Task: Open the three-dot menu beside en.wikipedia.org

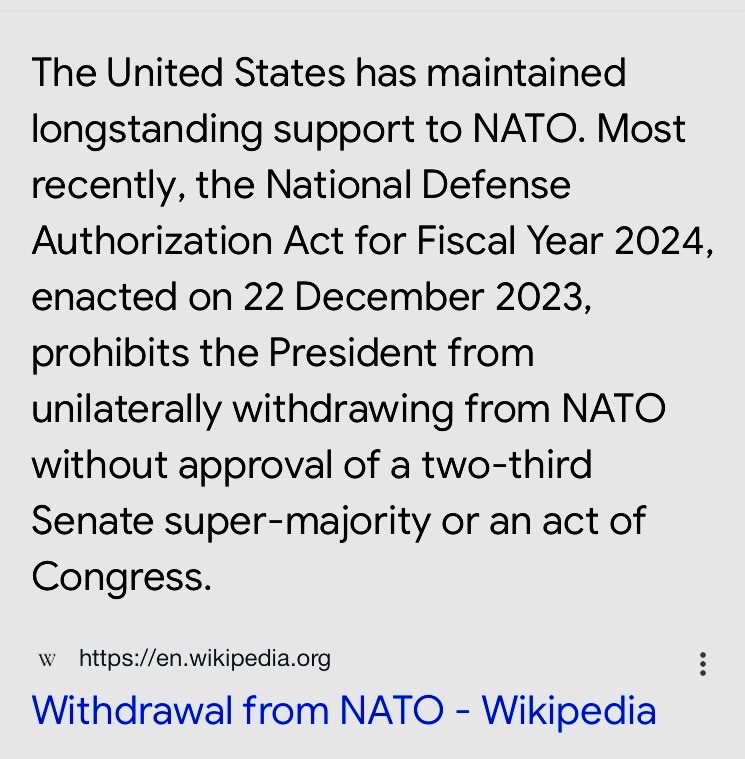Action: 704,664
